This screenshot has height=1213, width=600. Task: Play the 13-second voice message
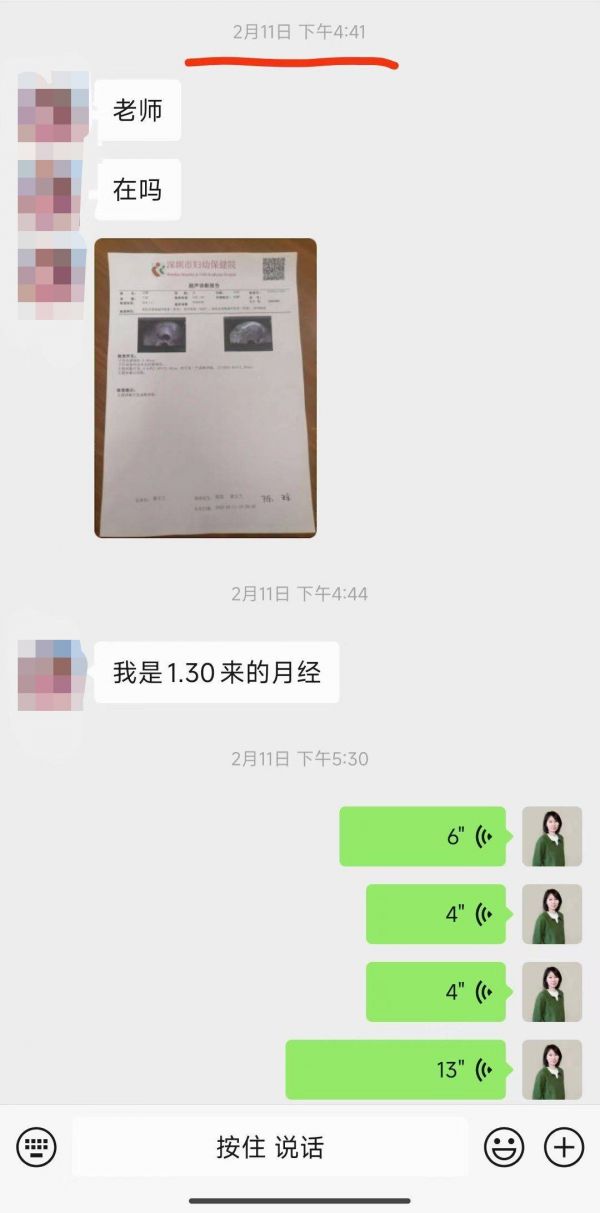pyautogui.click(x=395, y=1070)
